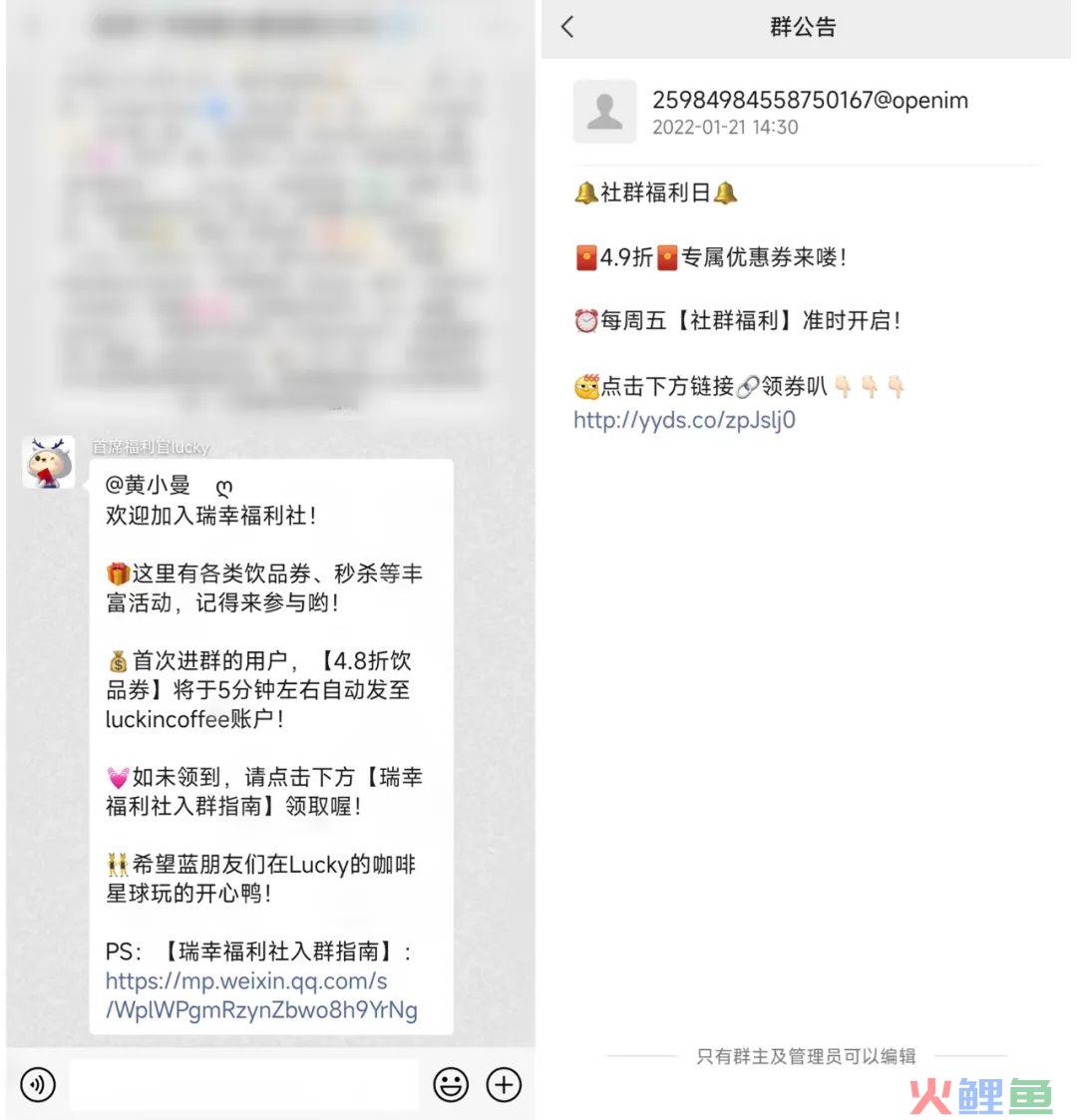Viewport: 1077px width, 1120px height.
Task: Open the plus attachment menu
Action: click(504, 1084)
